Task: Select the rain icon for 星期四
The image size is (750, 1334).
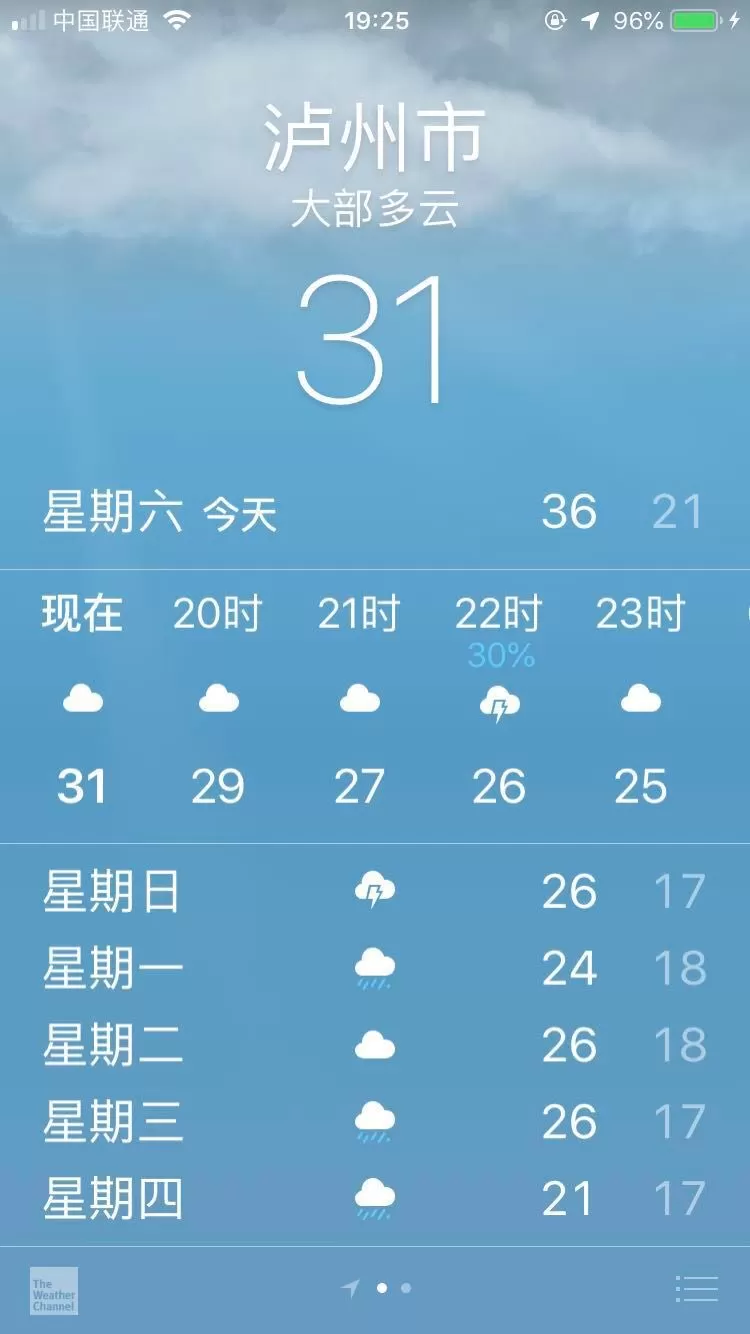Action: (x=374, y=1198)
